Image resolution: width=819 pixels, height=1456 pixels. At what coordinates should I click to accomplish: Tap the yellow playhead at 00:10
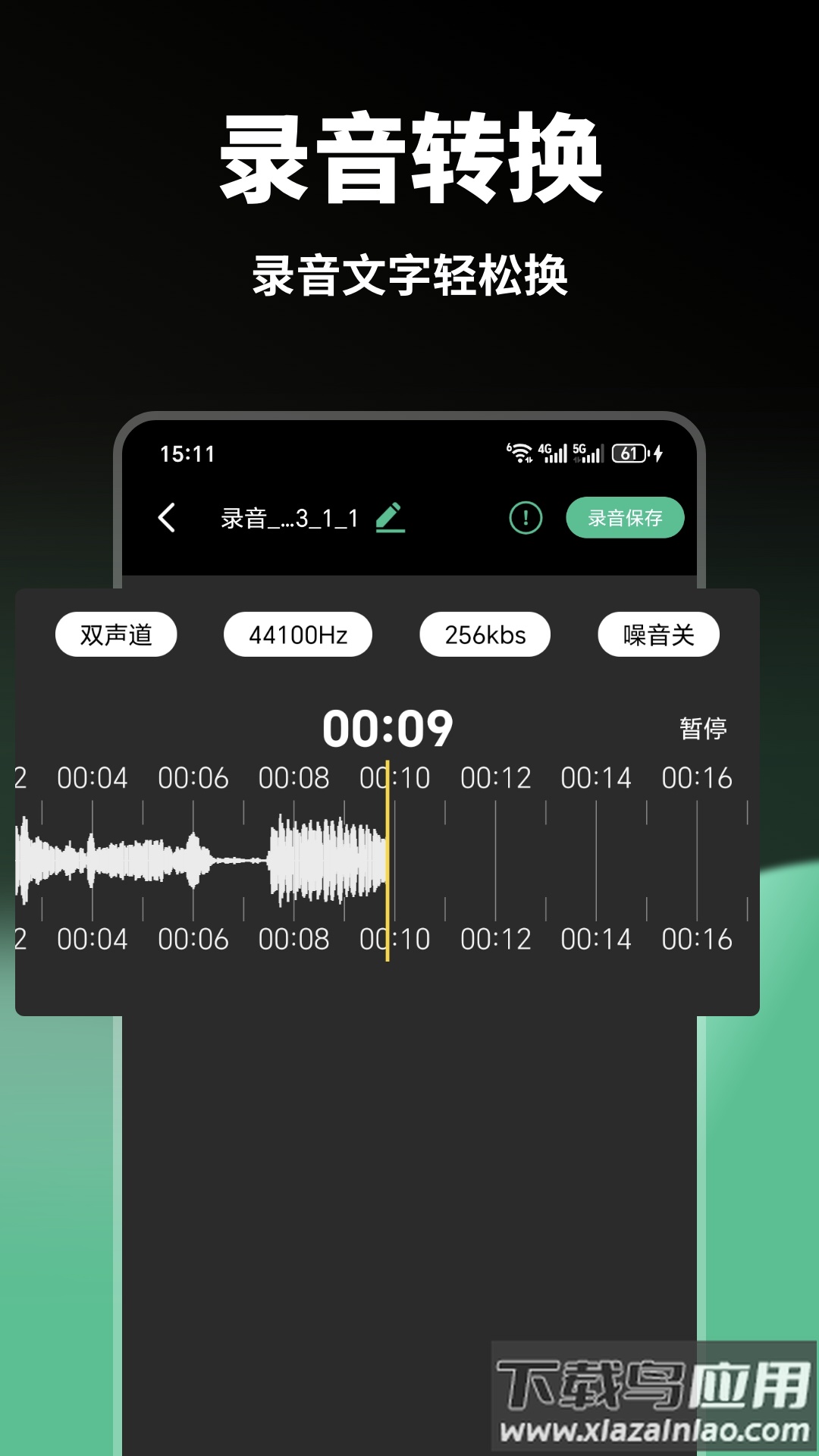tap(387, 861)
